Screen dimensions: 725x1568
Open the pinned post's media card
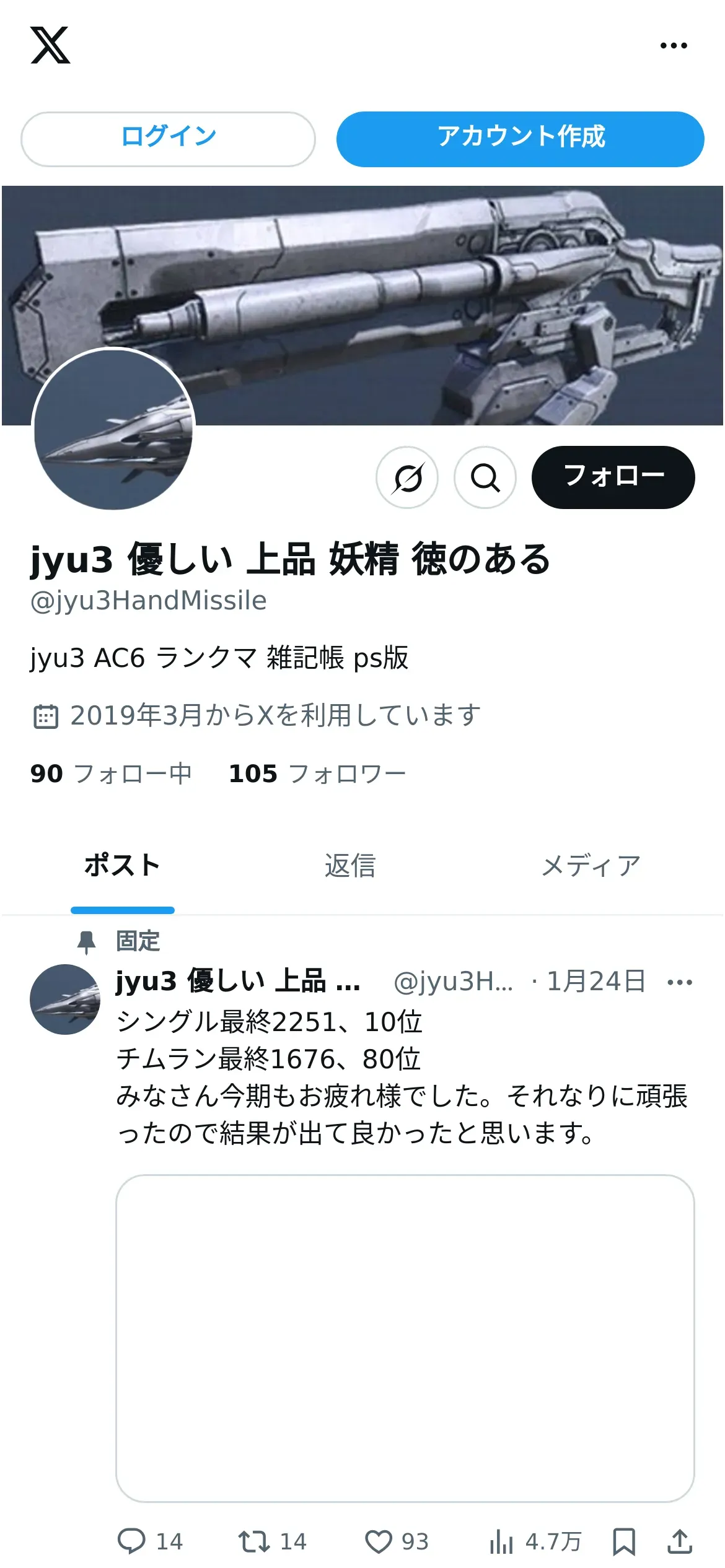[x=405, y=1338]
